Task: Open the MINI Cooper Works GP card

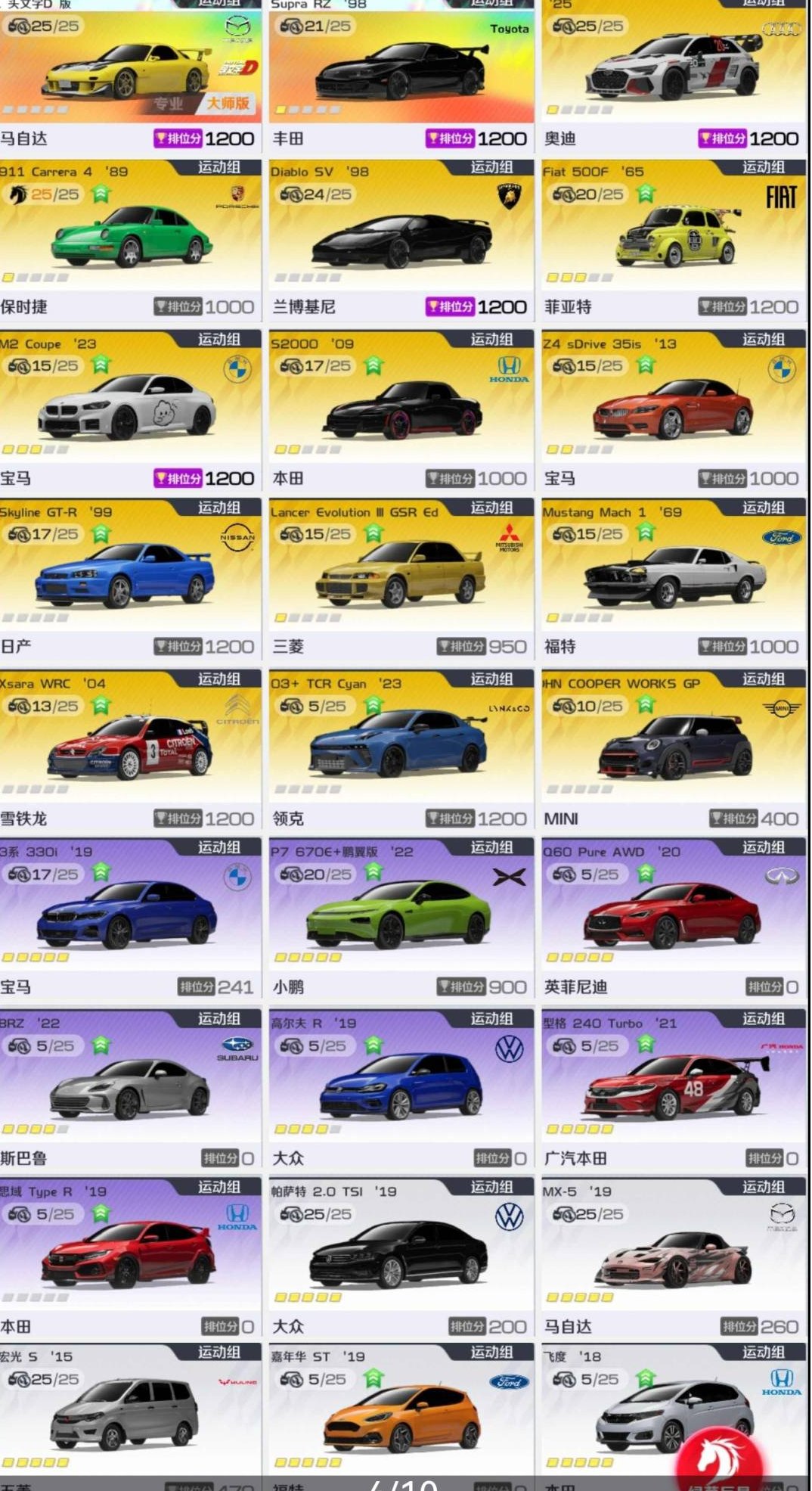Action: [x=674, y=751]
